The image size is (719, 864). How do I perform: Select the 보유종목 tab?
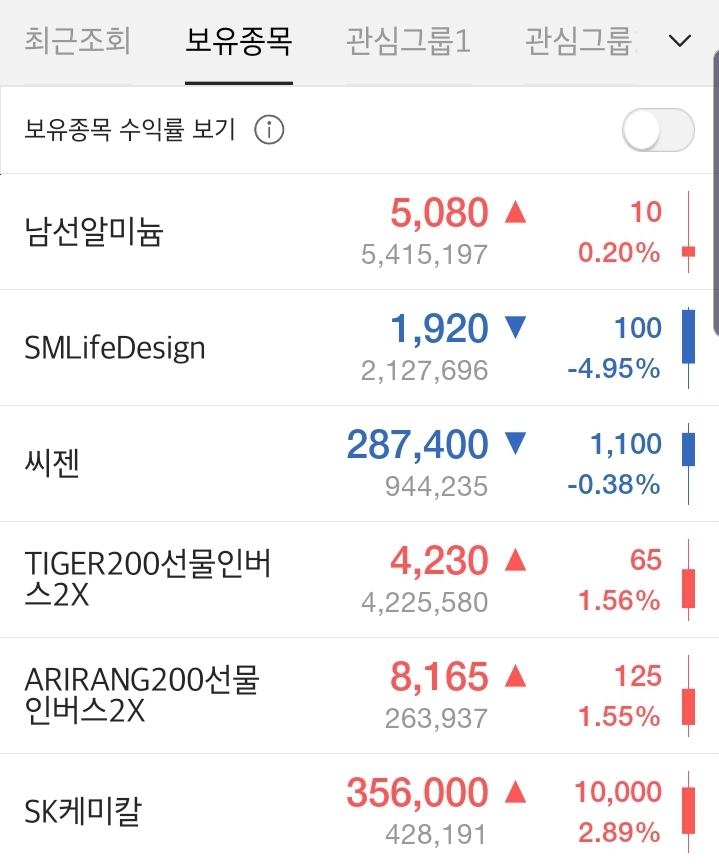239,42
